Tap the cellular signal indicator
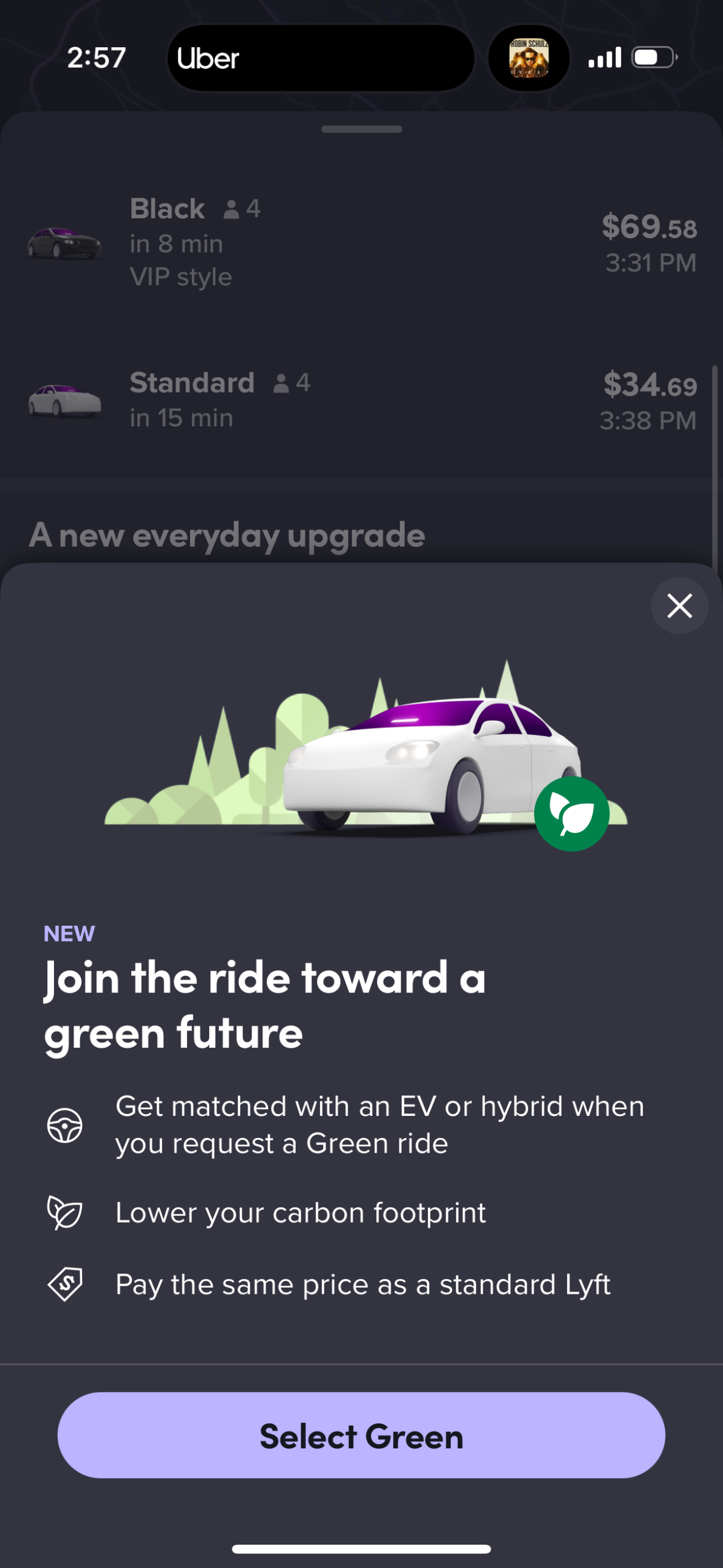The height and width of the screenshot is (1568, 723). 605,56
